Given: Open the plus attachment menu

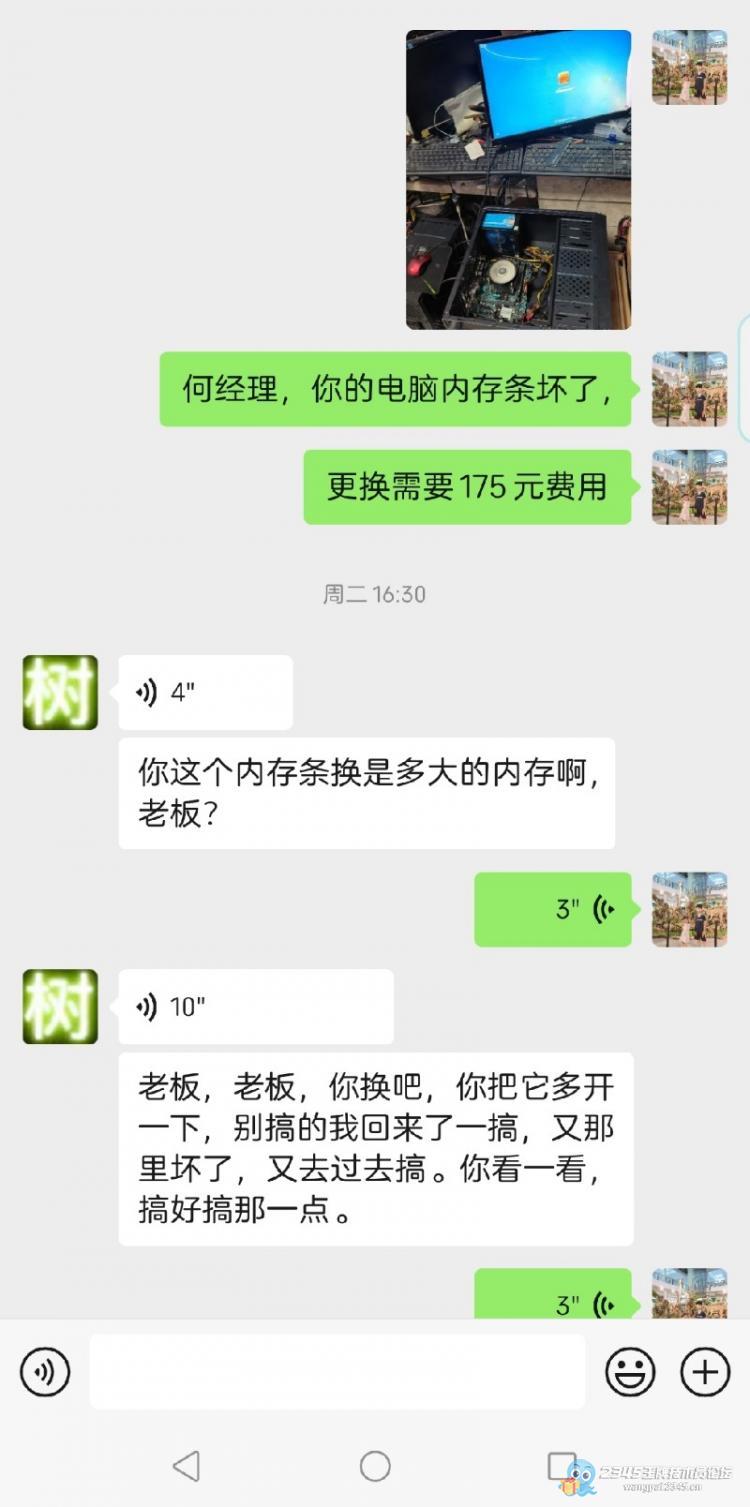Looking at the screenshot, I should (706, 1371).
